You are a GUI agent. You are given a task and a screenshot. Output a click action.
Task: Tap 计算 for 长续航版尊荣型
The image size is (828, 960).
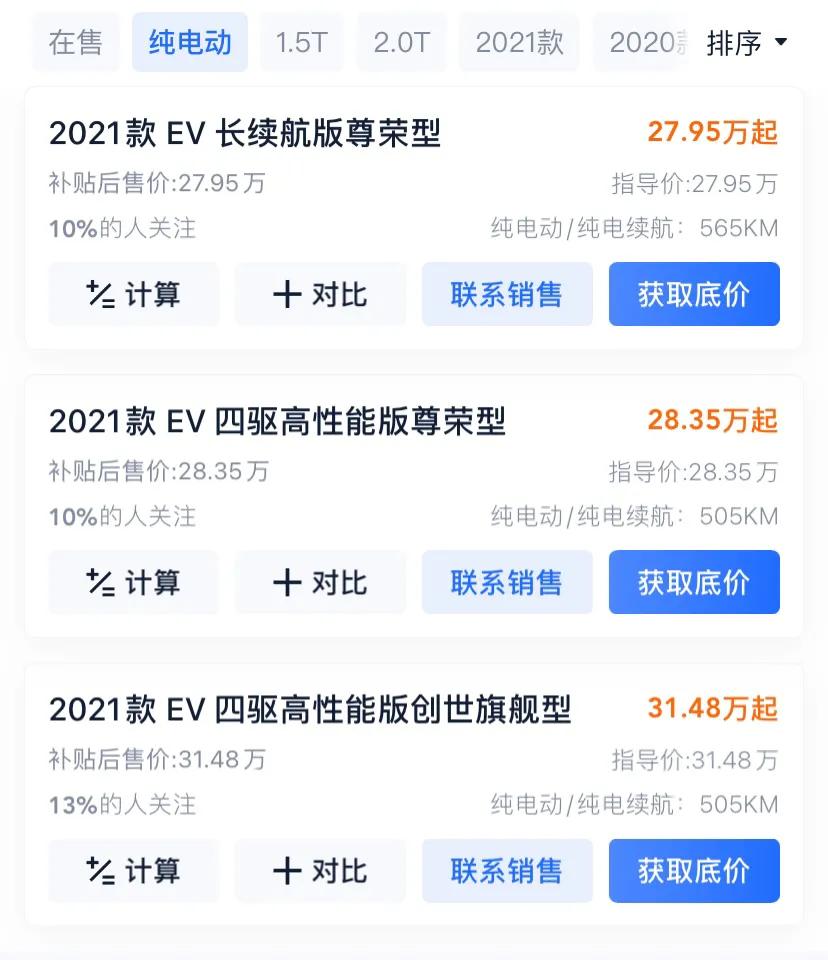pos(134,294)
